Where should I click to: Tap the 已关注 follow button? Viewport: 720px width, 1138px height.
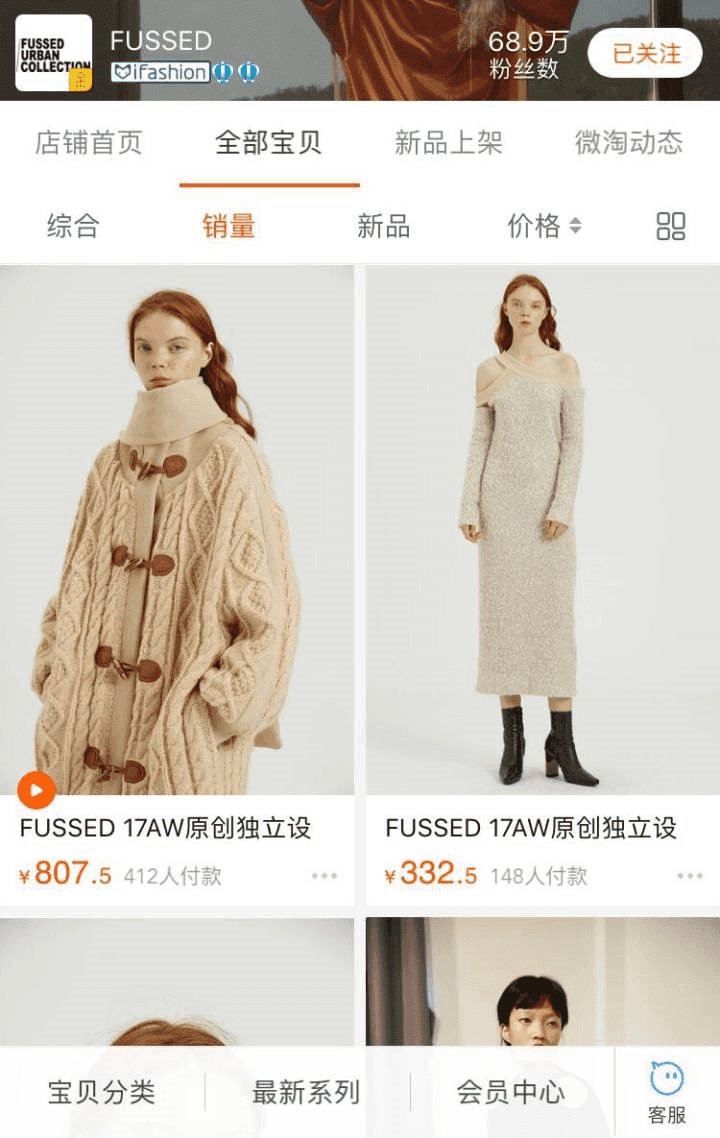(x=645, y=54)
